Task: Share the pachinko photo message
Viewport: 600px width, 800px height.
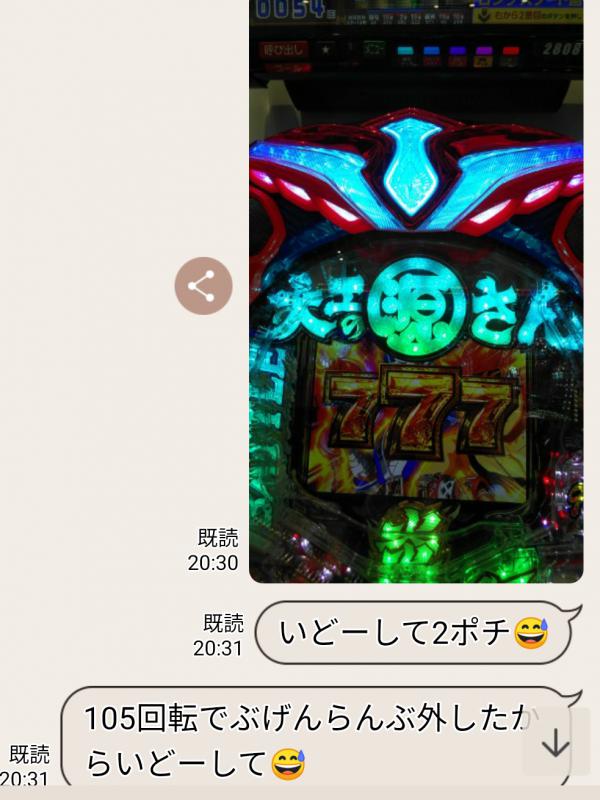Action: (x=203, y=287)
